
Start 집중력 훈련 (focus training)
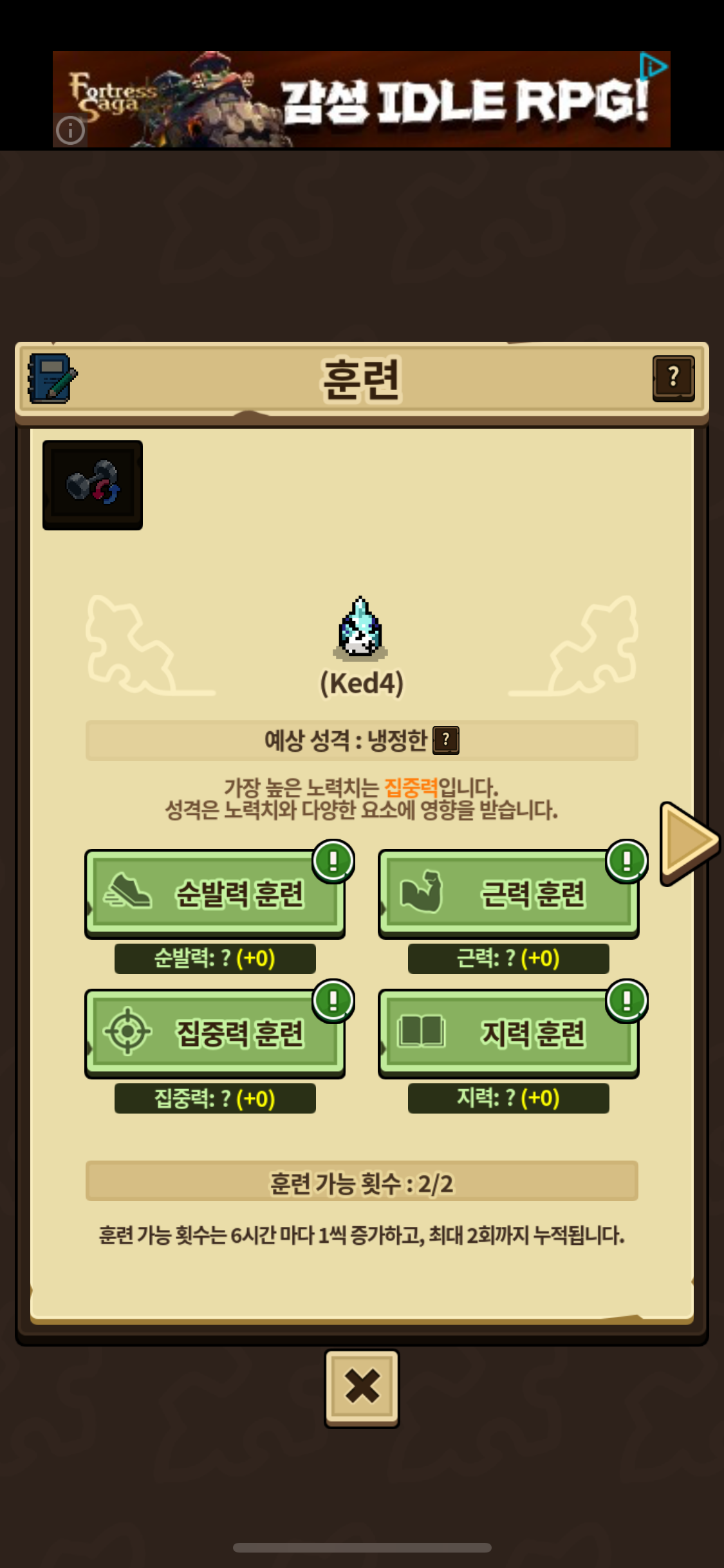tap(214, 1033)
